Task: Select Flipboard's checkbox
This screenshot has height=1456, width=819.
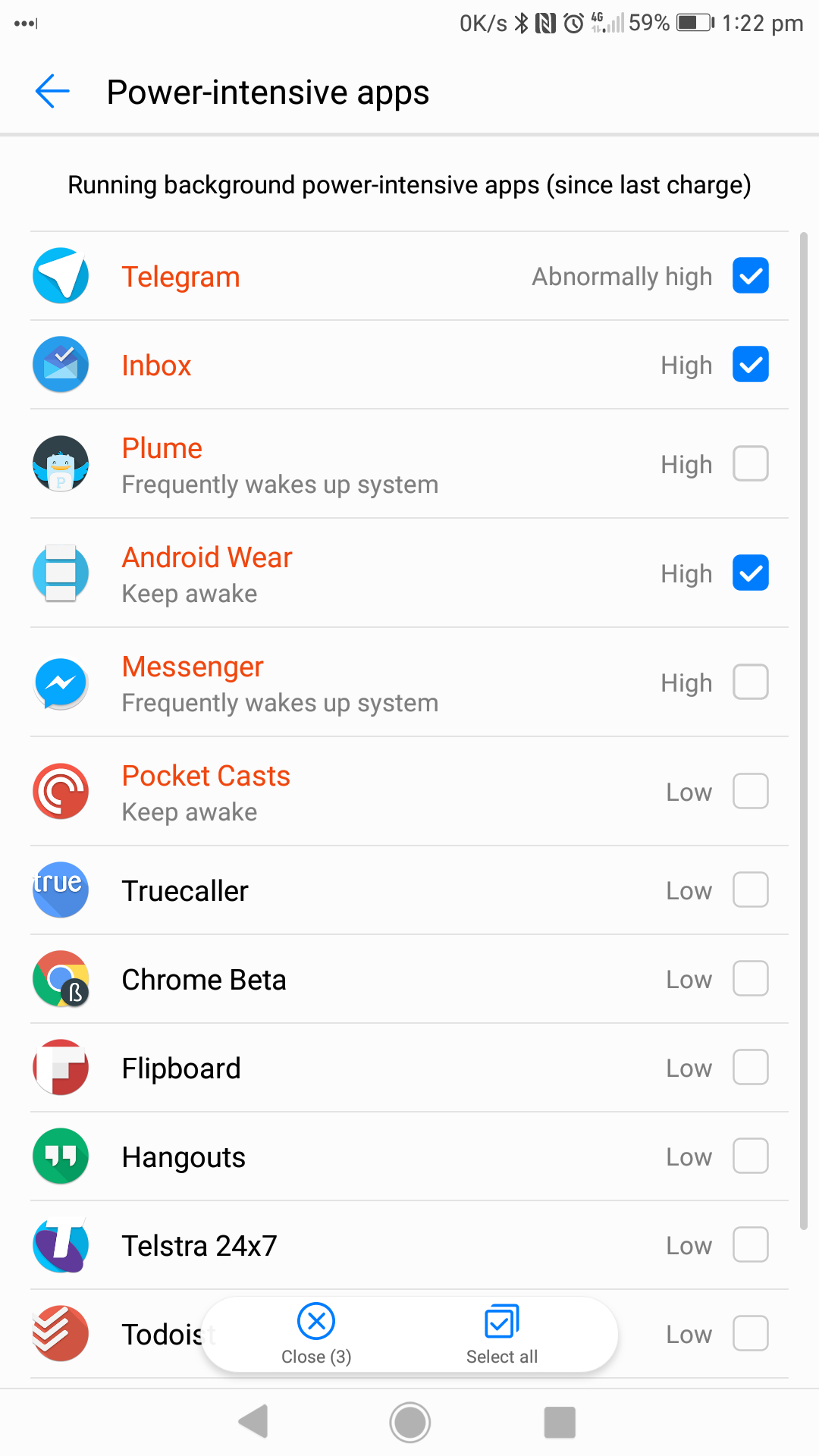Action: (x=751, y=1067)
